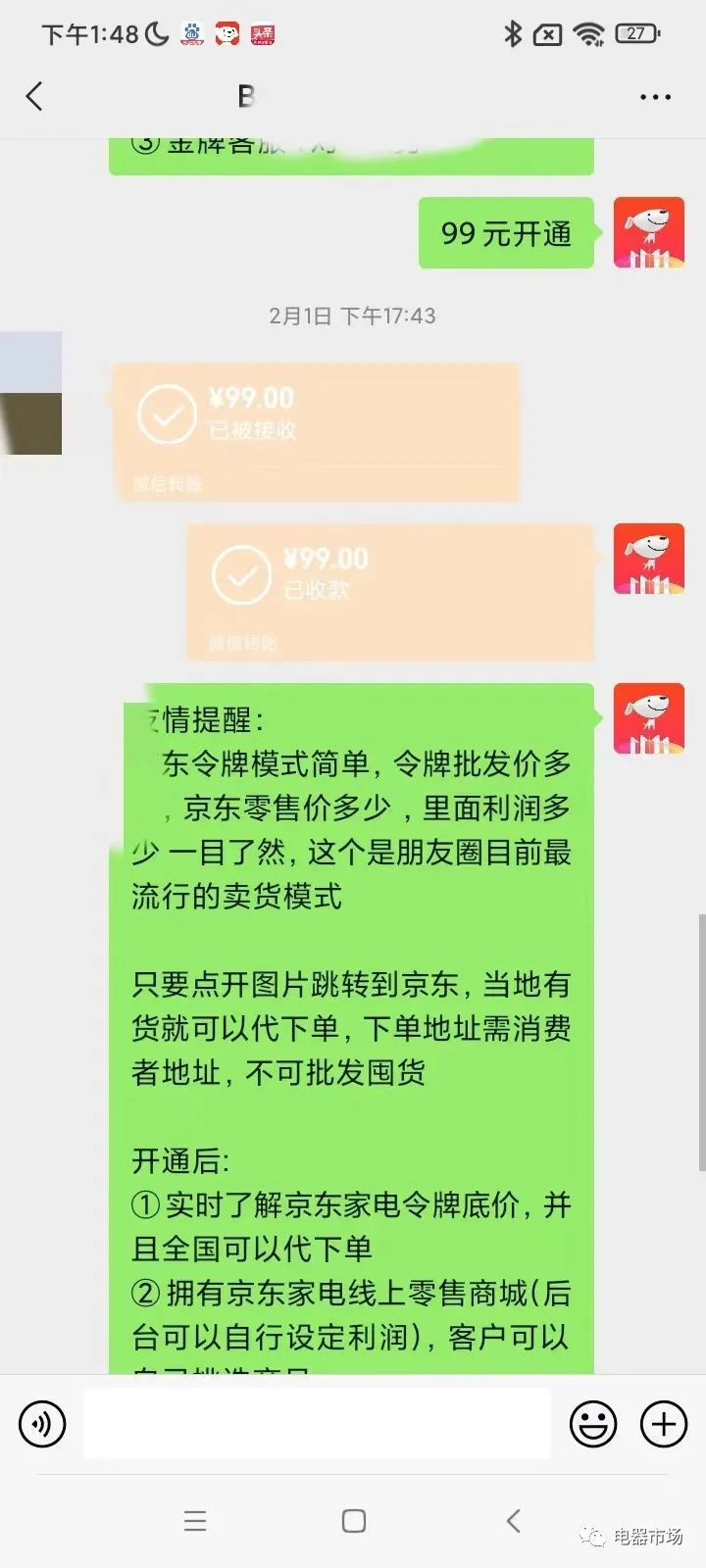Open the system recent apps view
The image size is (706, 1568).
[195, 1521]
